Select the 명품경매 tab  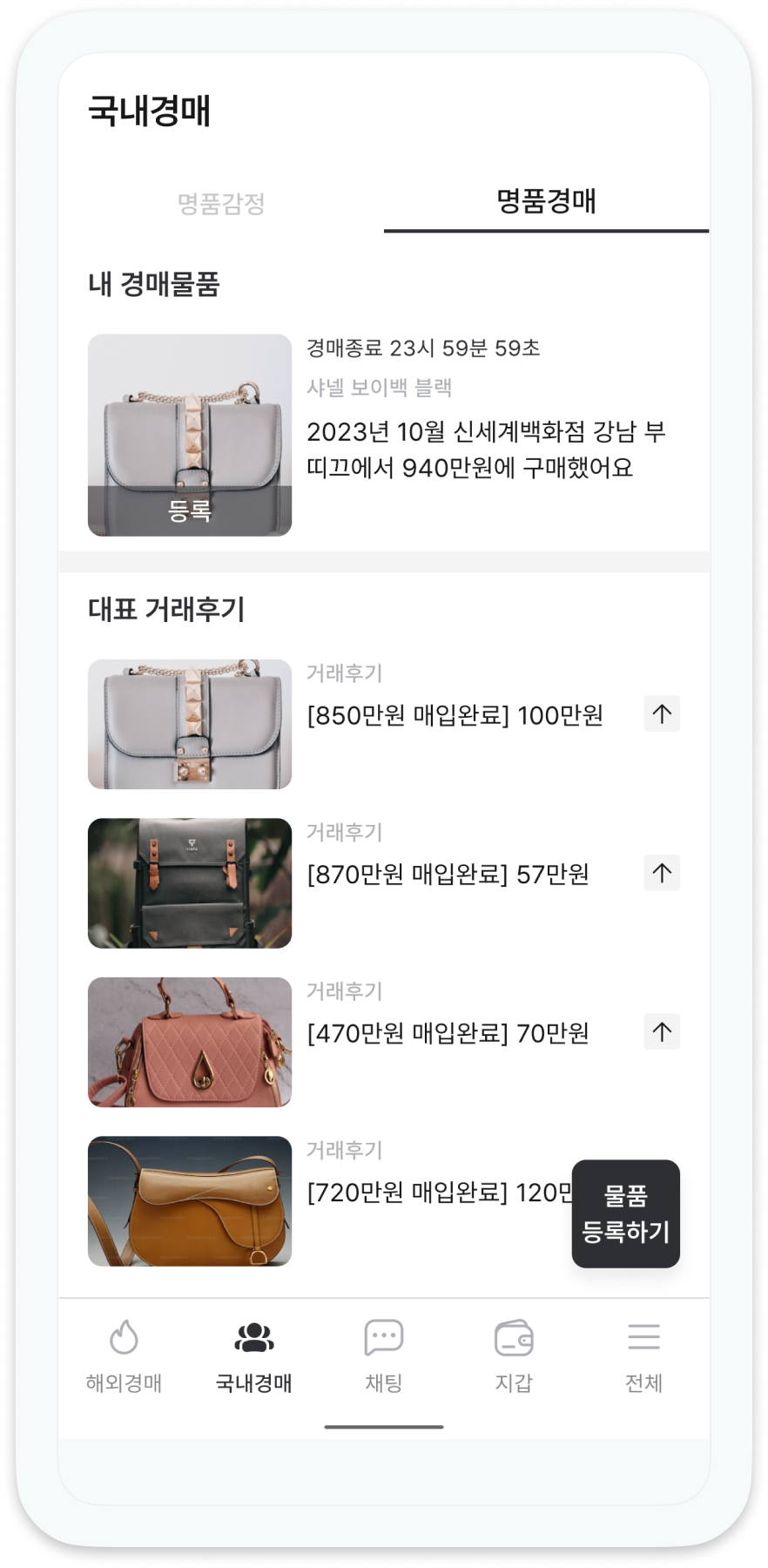[546, 202]
